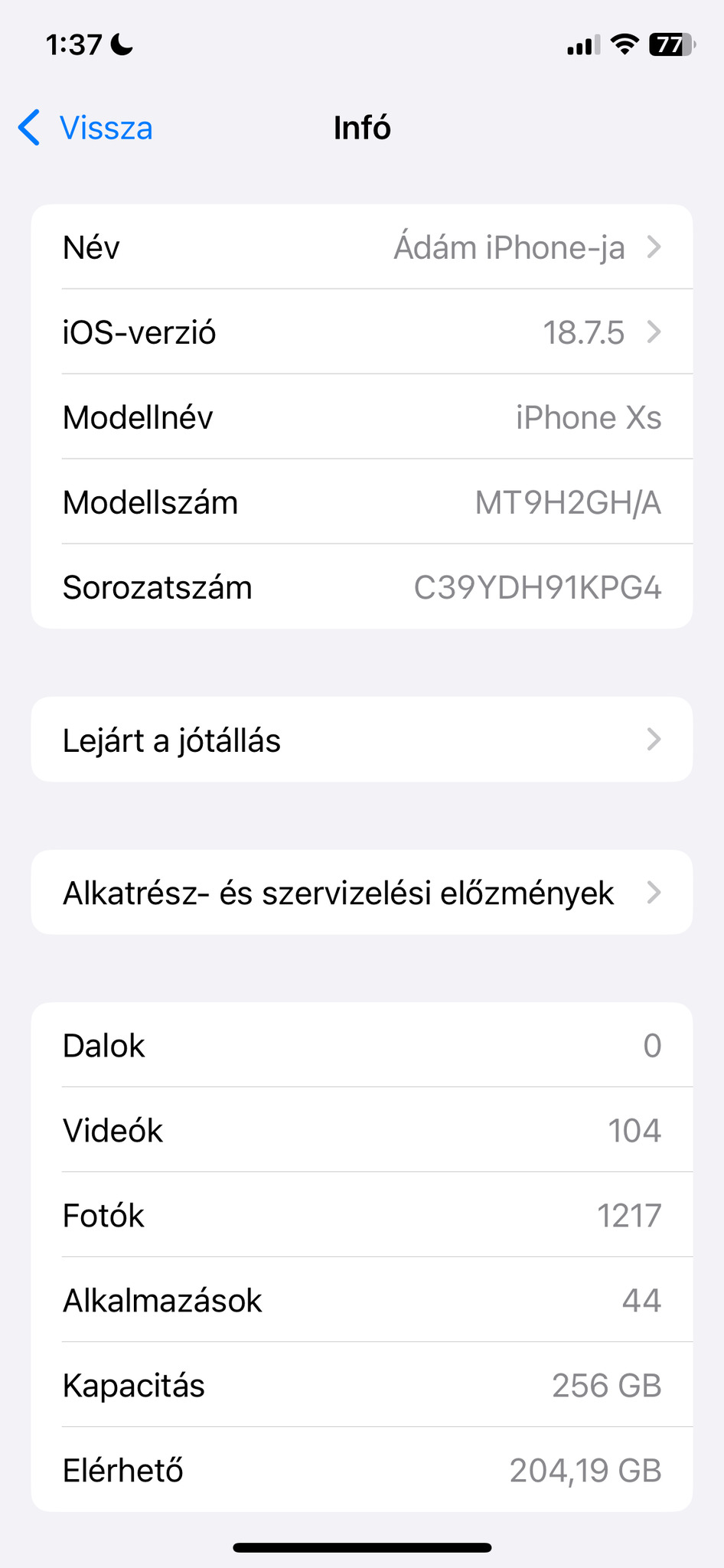Open the iOS-verzió details
The height and width of the screenshot is (1568, 724).
[x=361, y=332]
